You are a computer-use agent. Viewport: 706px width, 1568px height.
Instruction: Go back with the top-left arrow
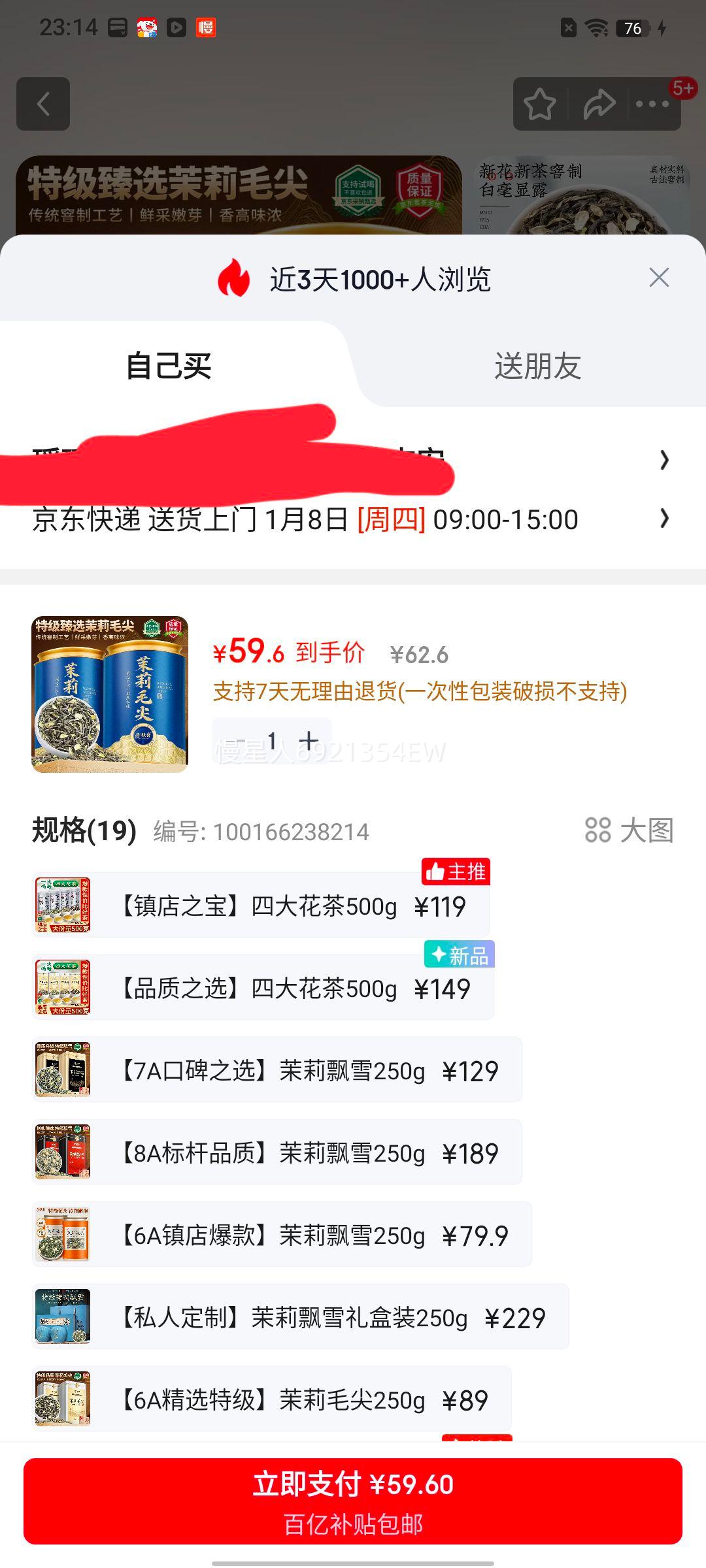43,104
